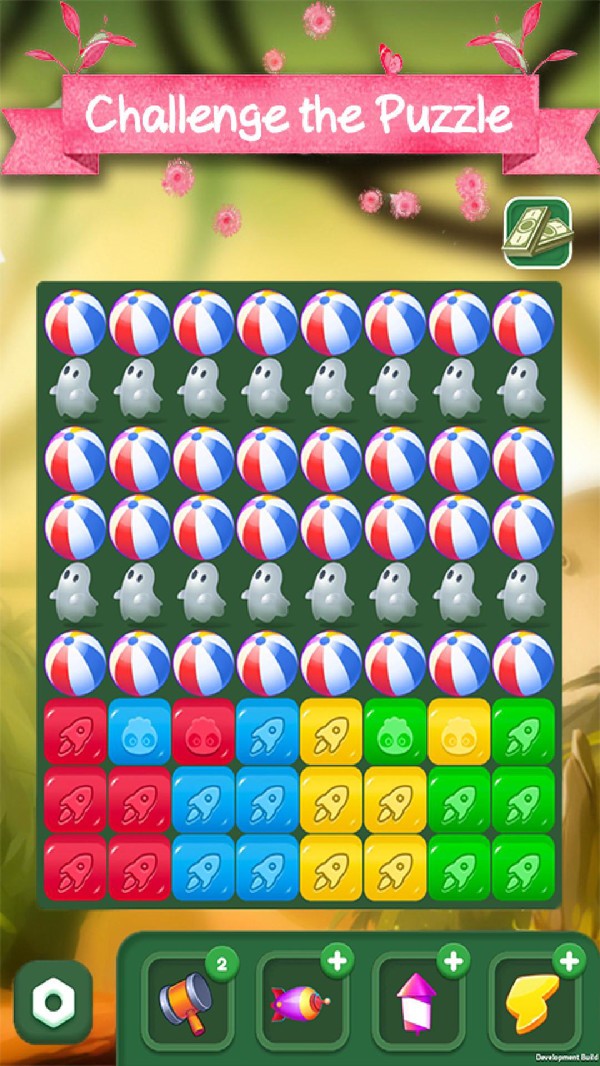Select the purple rocket bomb booster
Screen dimensions: 600x1066
point(298,1001)
